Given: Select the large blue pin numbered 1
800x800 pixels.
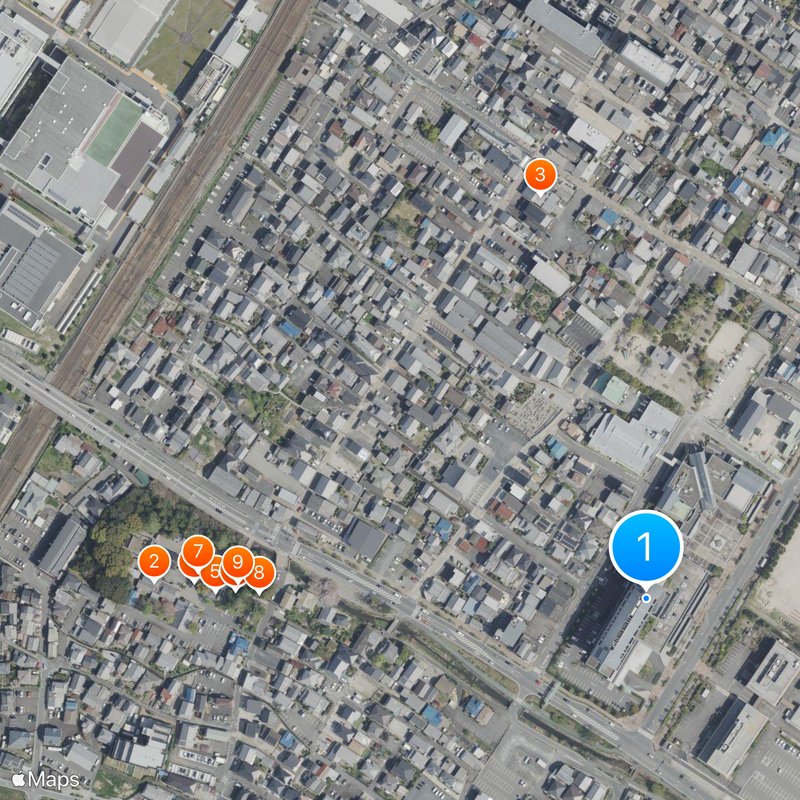Looking at the screenshot, I should point(645,546).
